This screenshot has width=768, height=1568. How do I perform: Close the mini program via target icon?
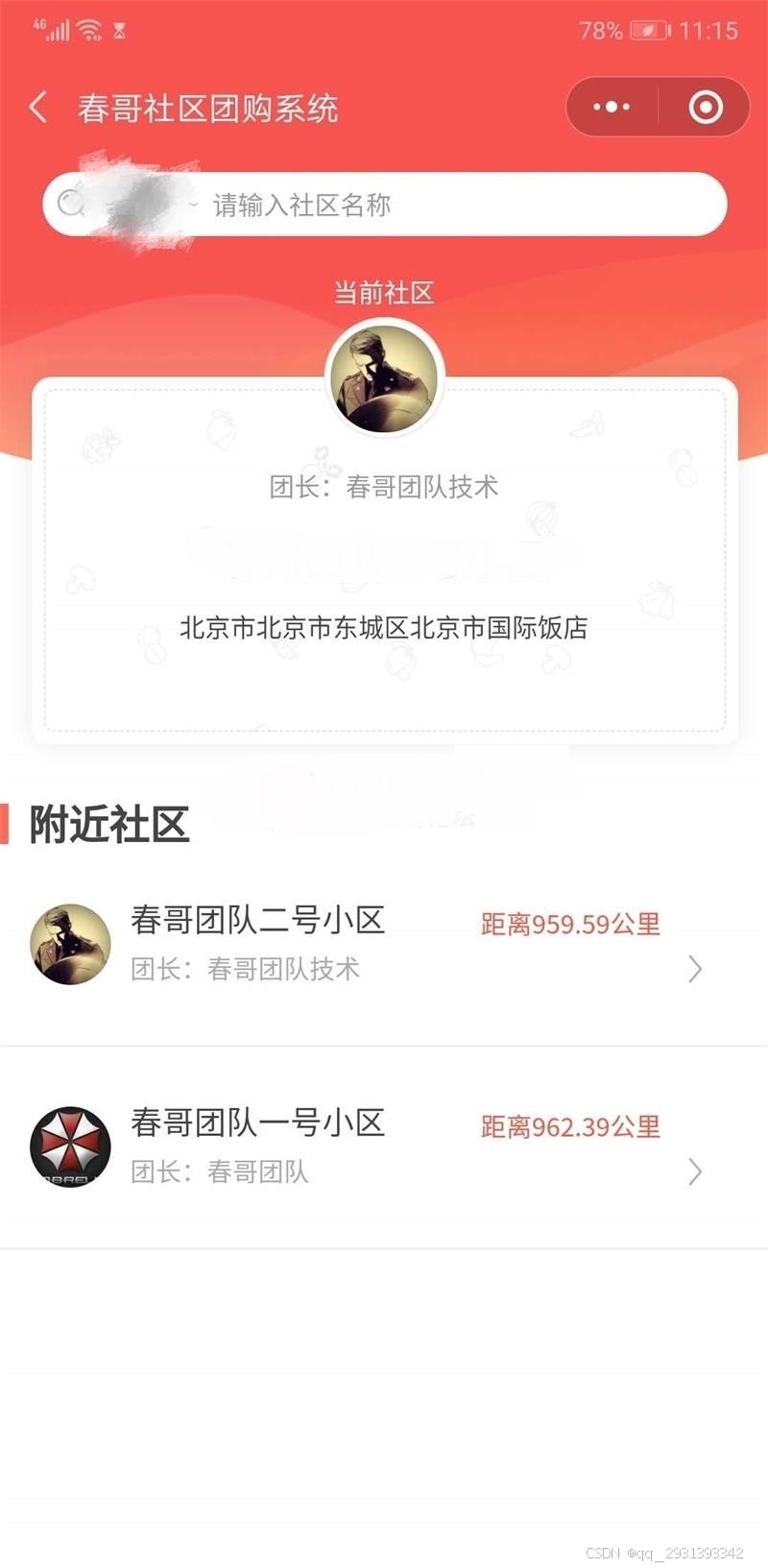(x=706, y=107)
